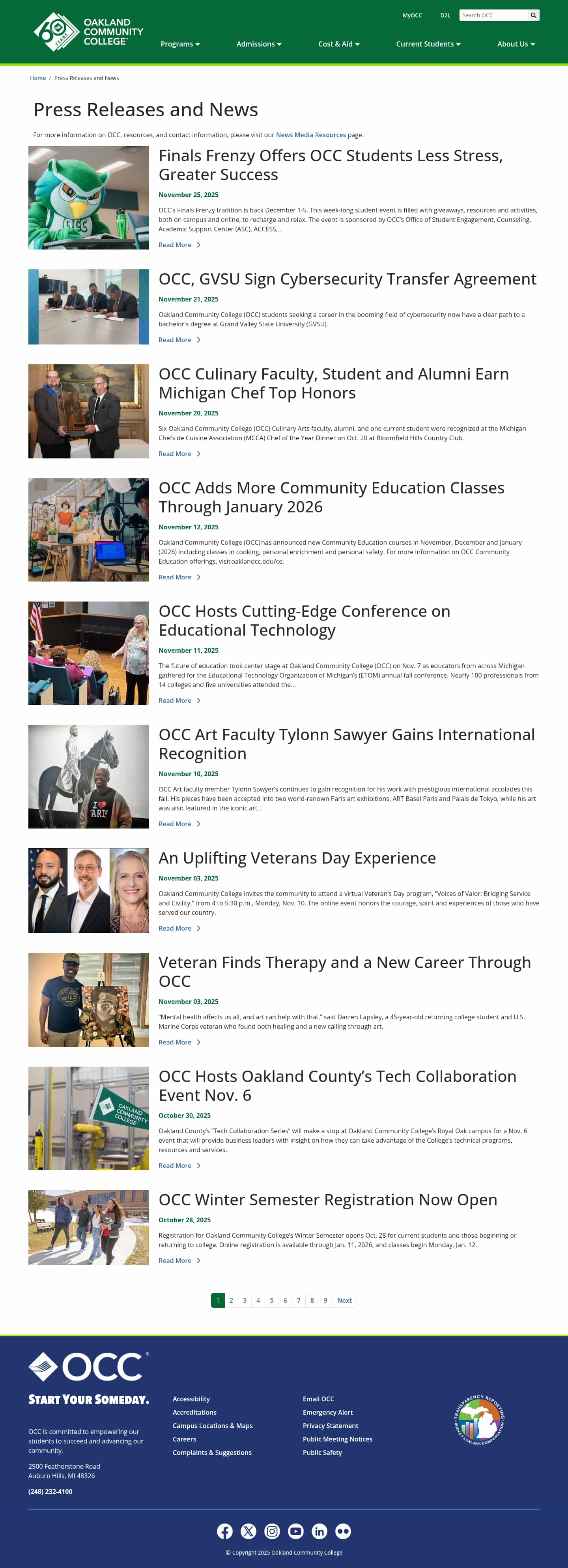Open OCC's YouTube channel icon
Viewport: 568px width, 1568px height.
[x=295, y=1531]
